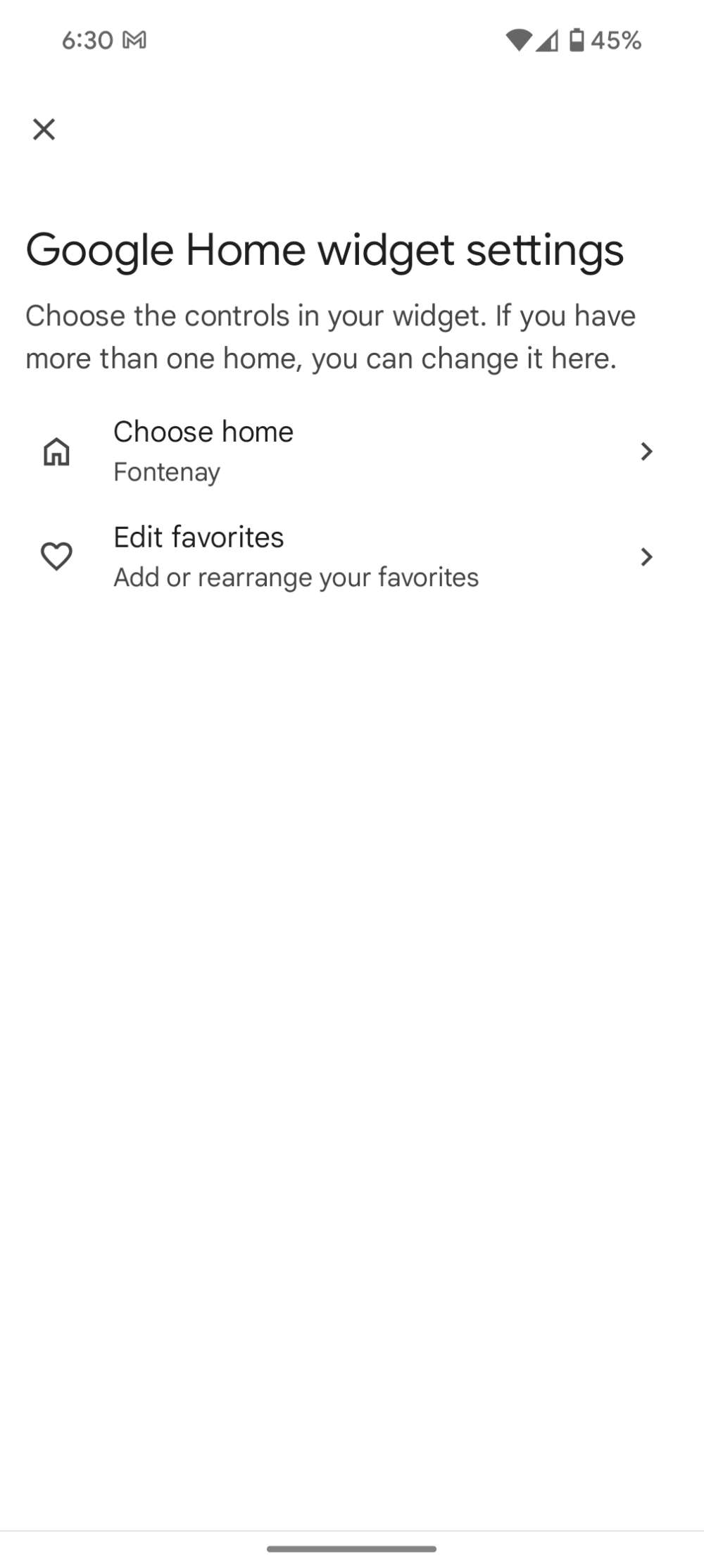Expand the Choose home option via its chevron
Screen dimensions: 704x1568
(647, 452)
